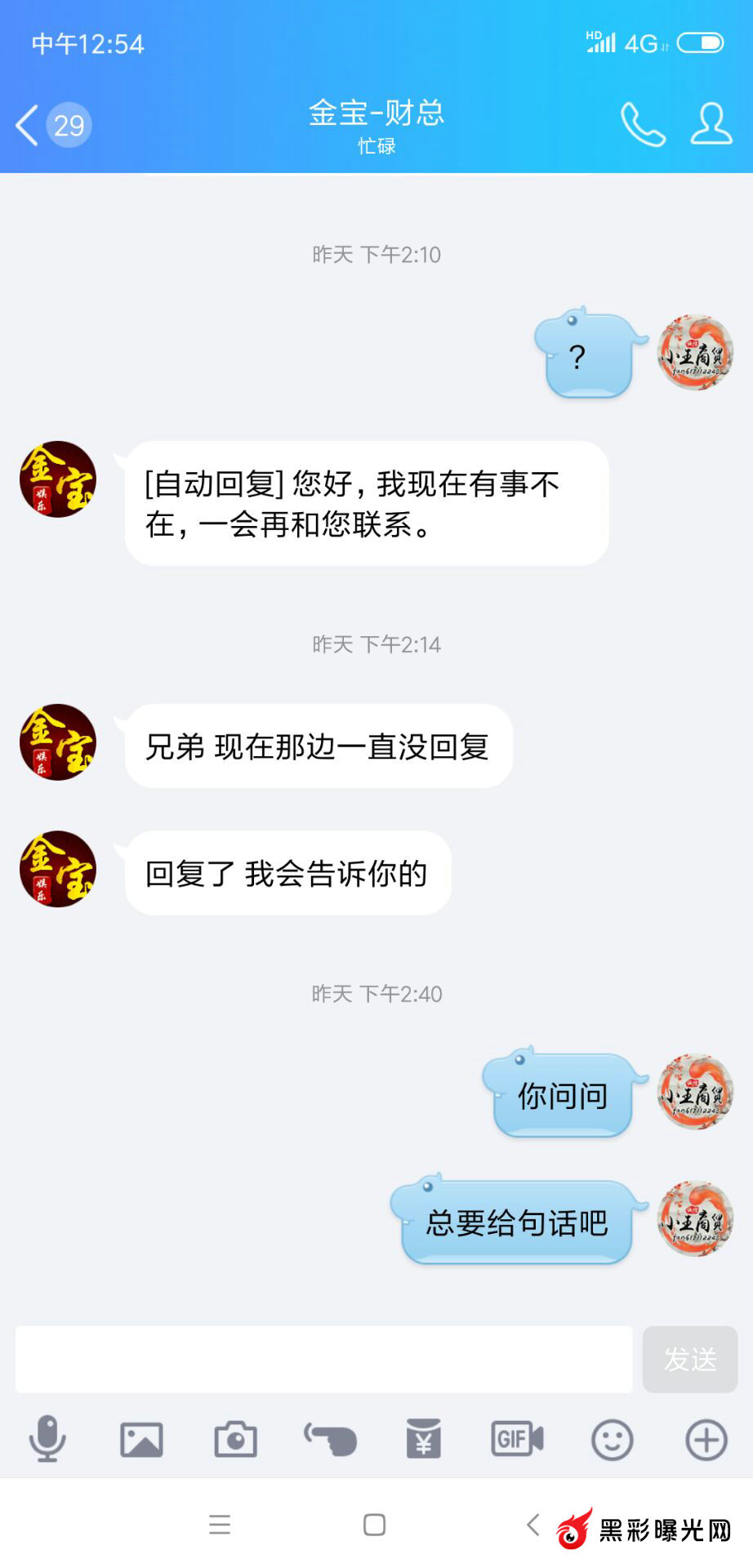
Task: Open the photo gallery picker
Action: click(x=141, y=1439)
